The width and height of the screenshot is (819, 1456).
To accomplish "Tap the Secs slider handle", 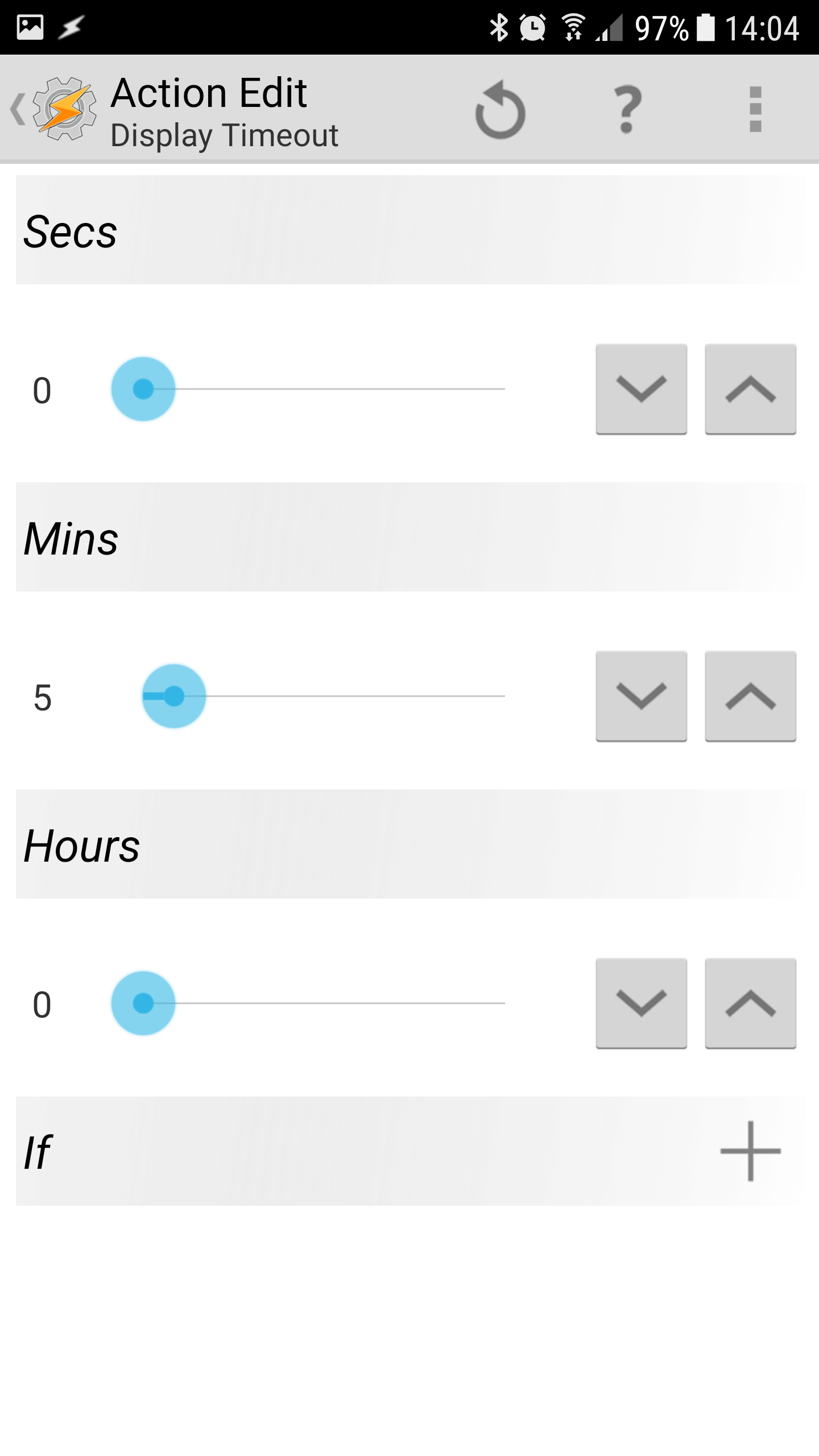I will point(143,389).
